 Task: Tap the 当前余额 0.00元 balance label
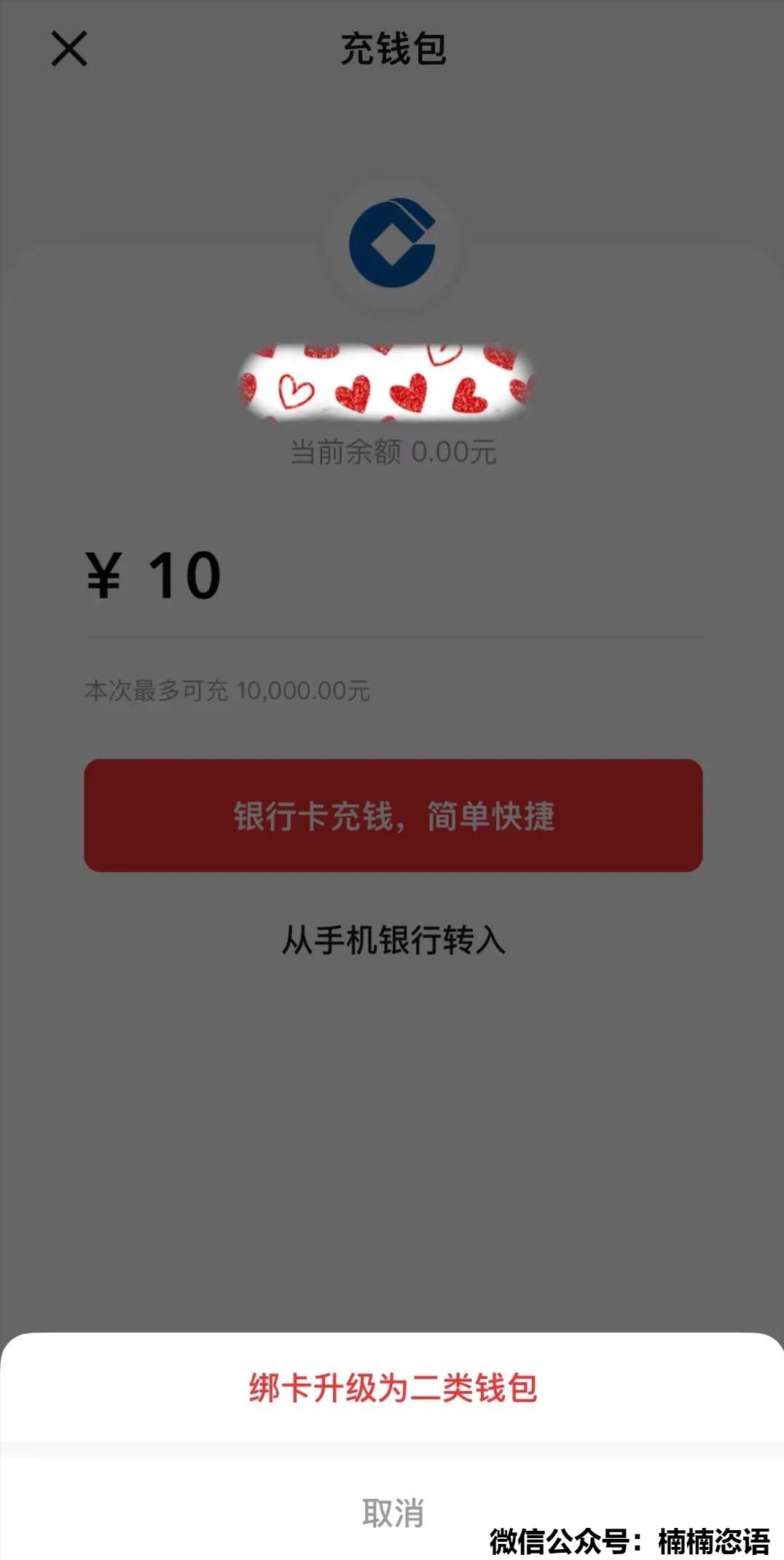(x=392, y=451)
